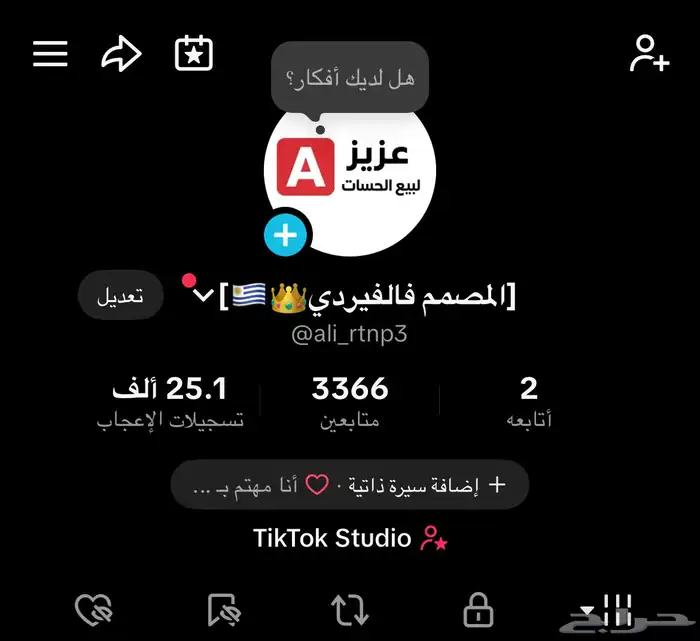Tap the blue plus on the avatar
Screen dimensions: 700x641
[x=286, y=236]
